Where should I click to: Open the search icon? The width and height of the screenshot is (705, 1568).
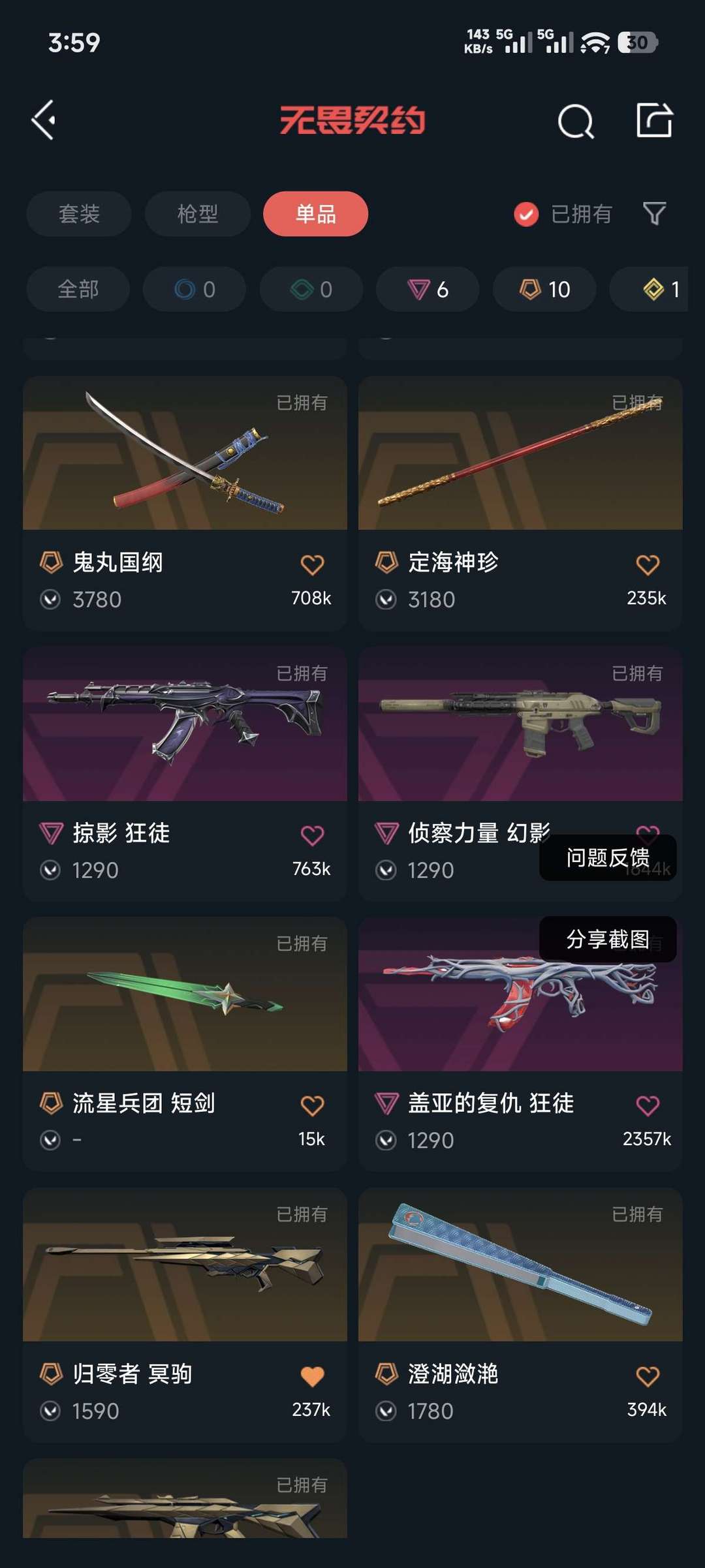pos(575,121)
